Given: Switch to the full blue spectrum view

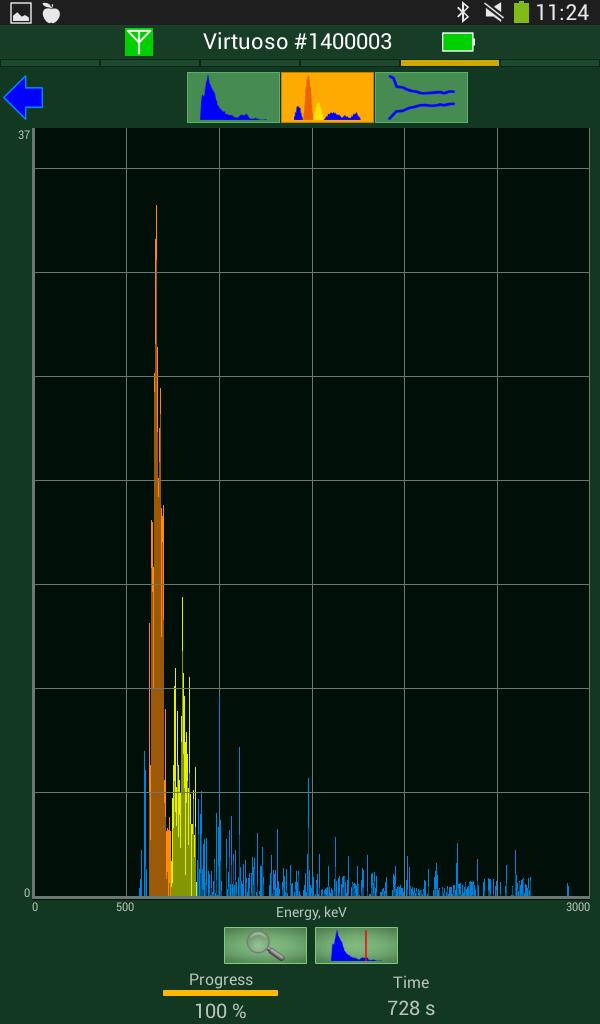Looking at the screenshot, I should tap(234, 97).
